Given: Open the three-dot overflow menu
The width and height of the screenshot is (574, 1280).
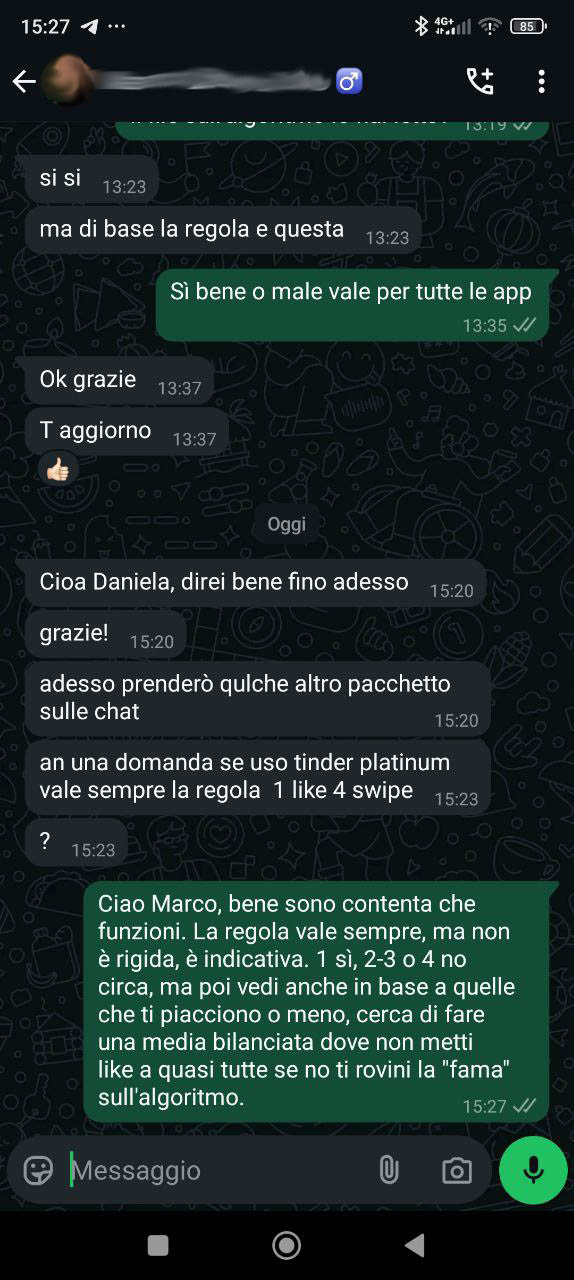Looking at the screenshot, I should point(541,82).
